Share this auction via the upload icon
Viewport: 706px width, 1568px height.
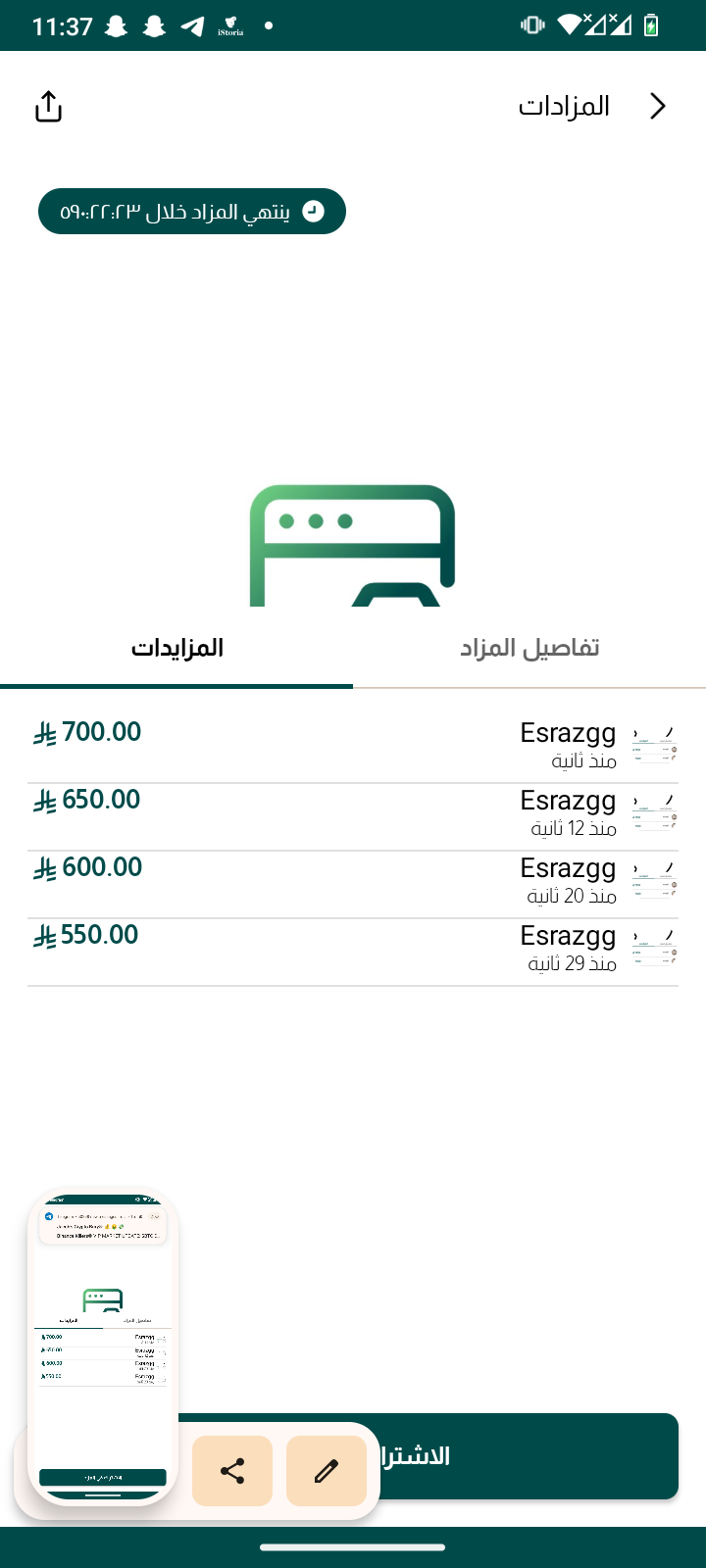click(x=48, y=106)
